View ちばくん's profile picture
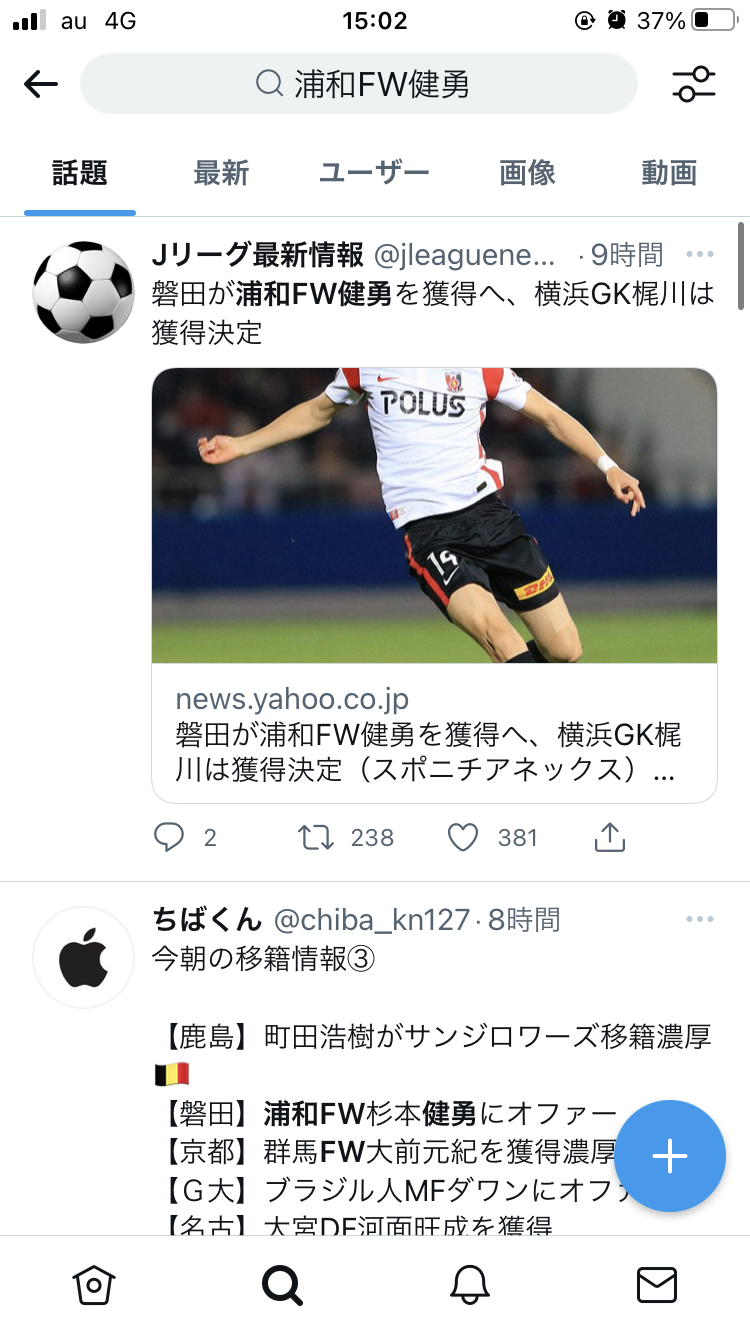 coord(84,957)
